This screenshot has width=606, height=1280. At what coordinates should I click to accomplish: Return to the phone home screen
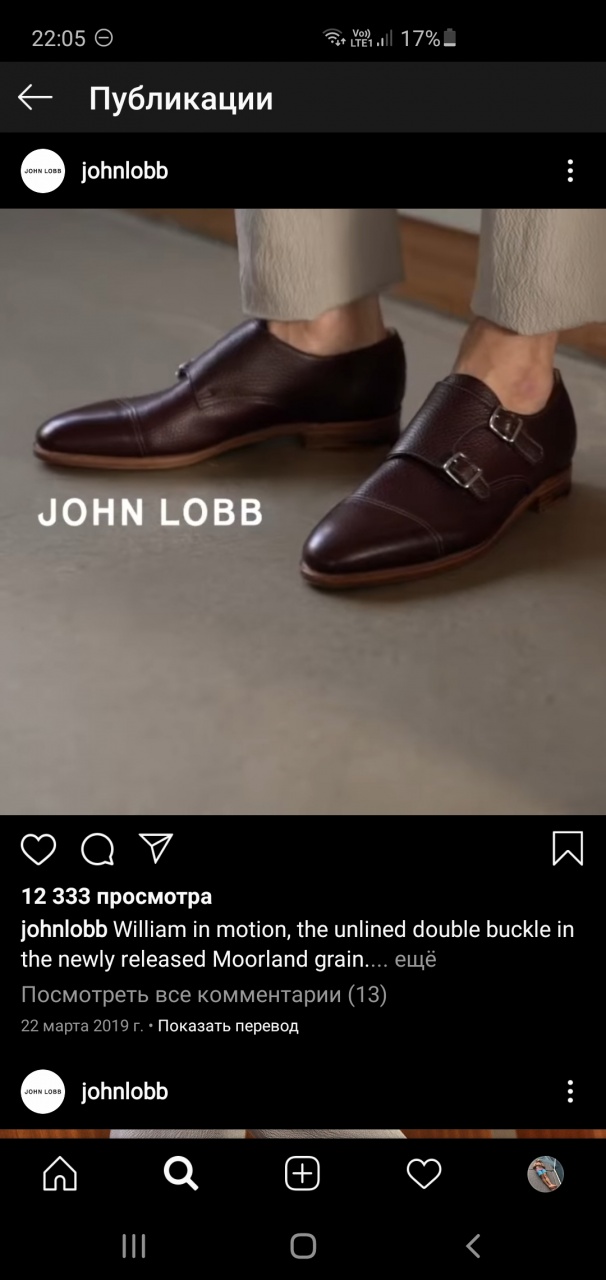coord(303,1246)
